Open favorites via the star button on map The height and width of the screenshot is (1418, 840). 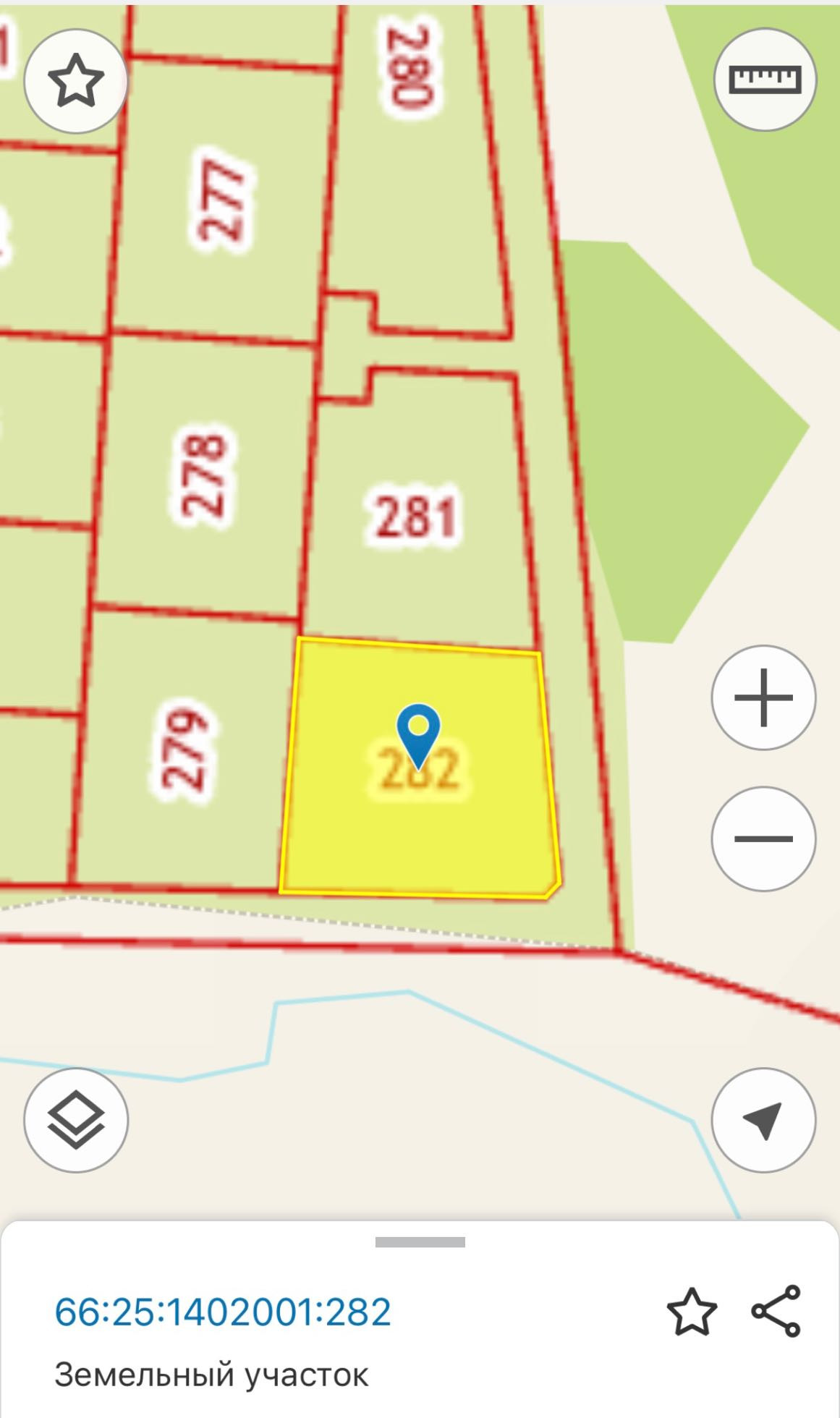pyautogui.click(x=75, y=80)
